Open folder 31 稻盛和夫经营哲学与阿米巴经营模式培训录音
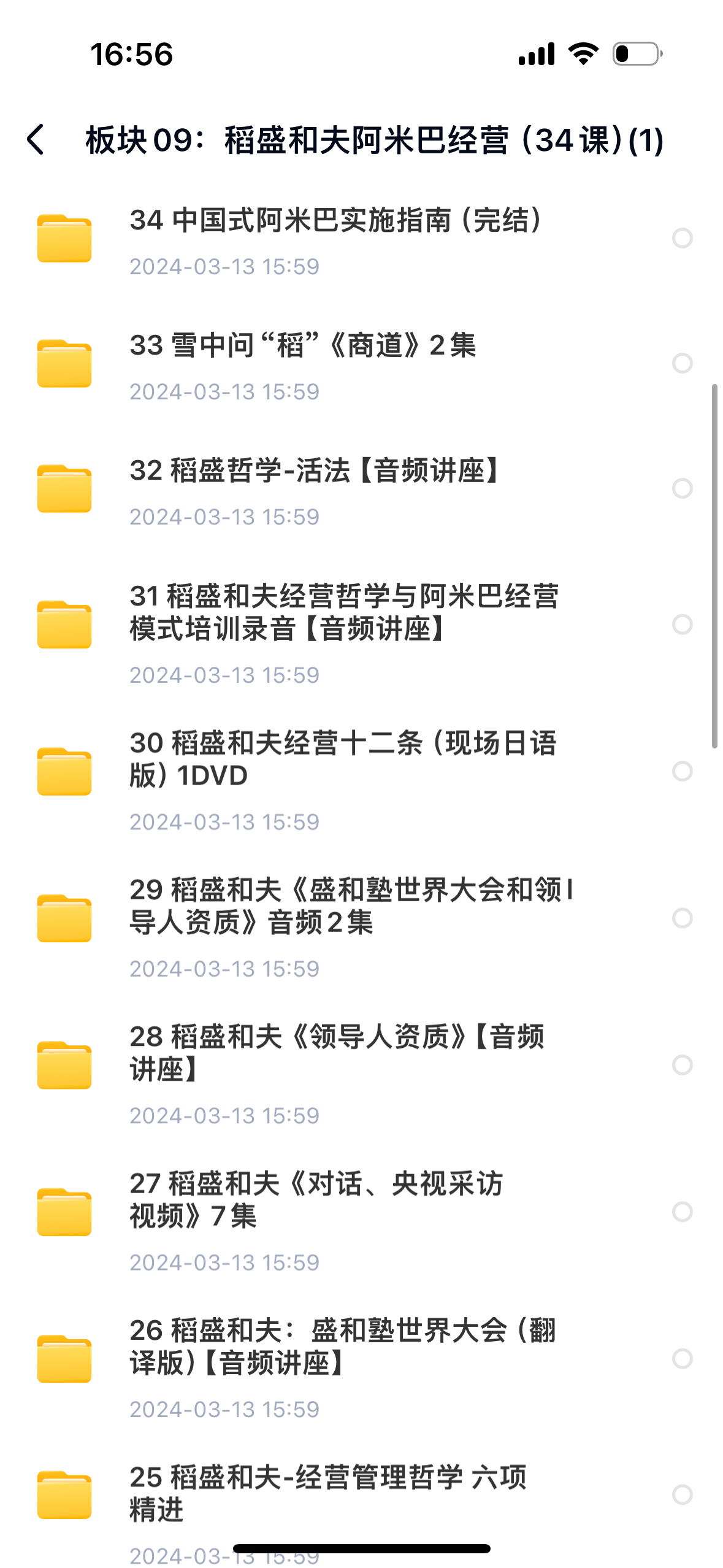 click(x=343, y=613)
